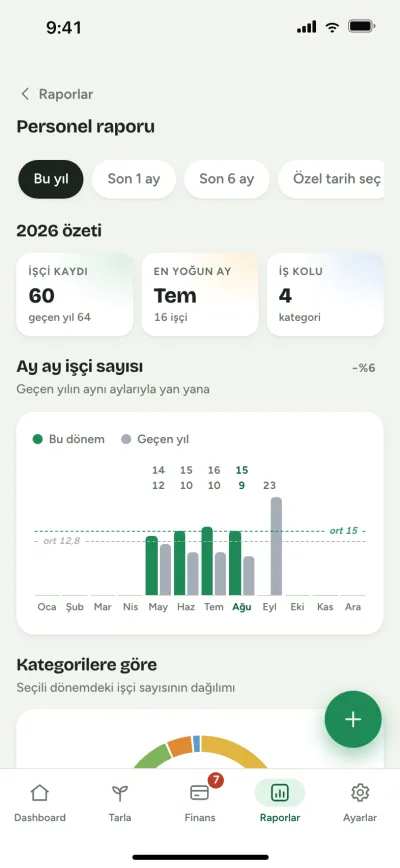Select the Raporlar tab
The height and width of the screenshot is (868, 400).
tap(280, 802)
